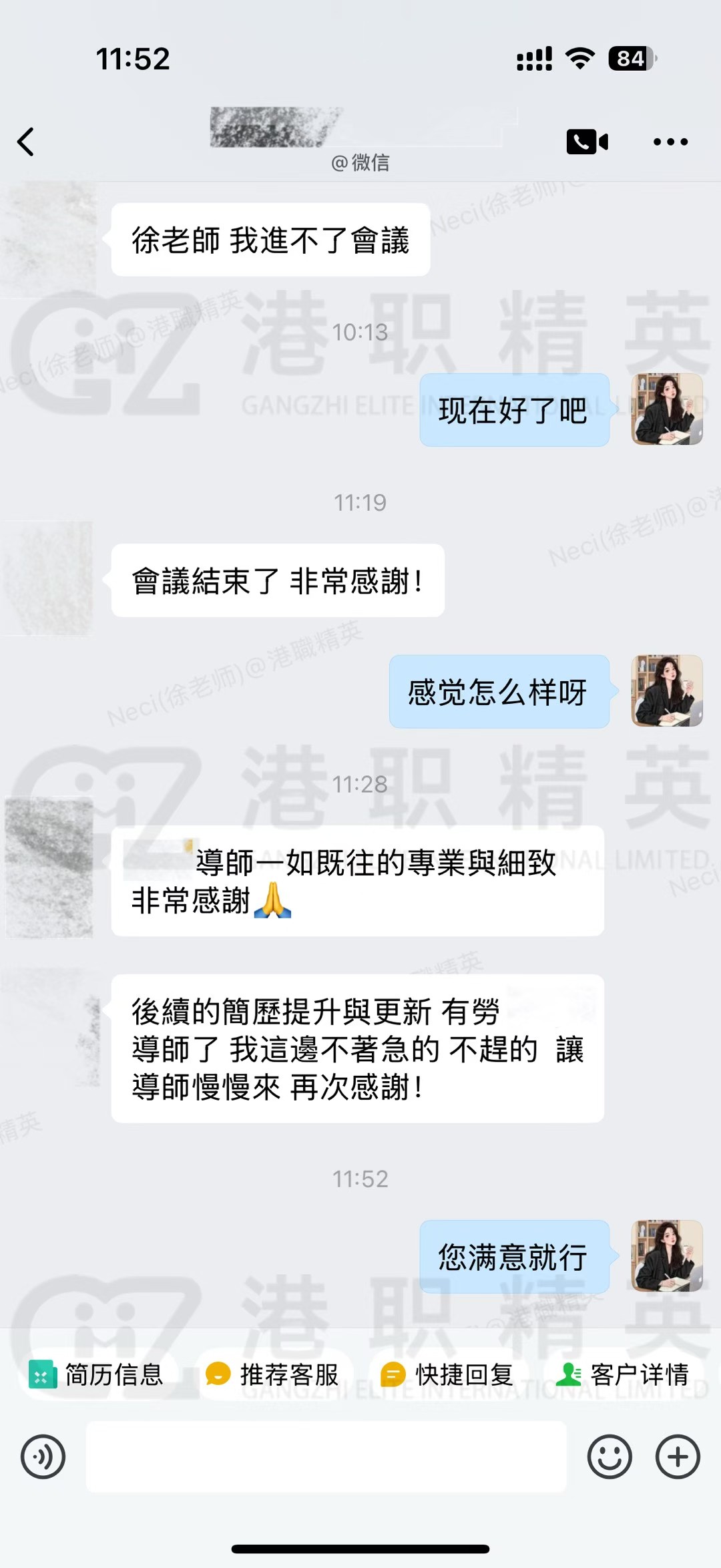Open the three-dot more options menu
Viewport: 721px width, 1568px height.
[670, 142]
